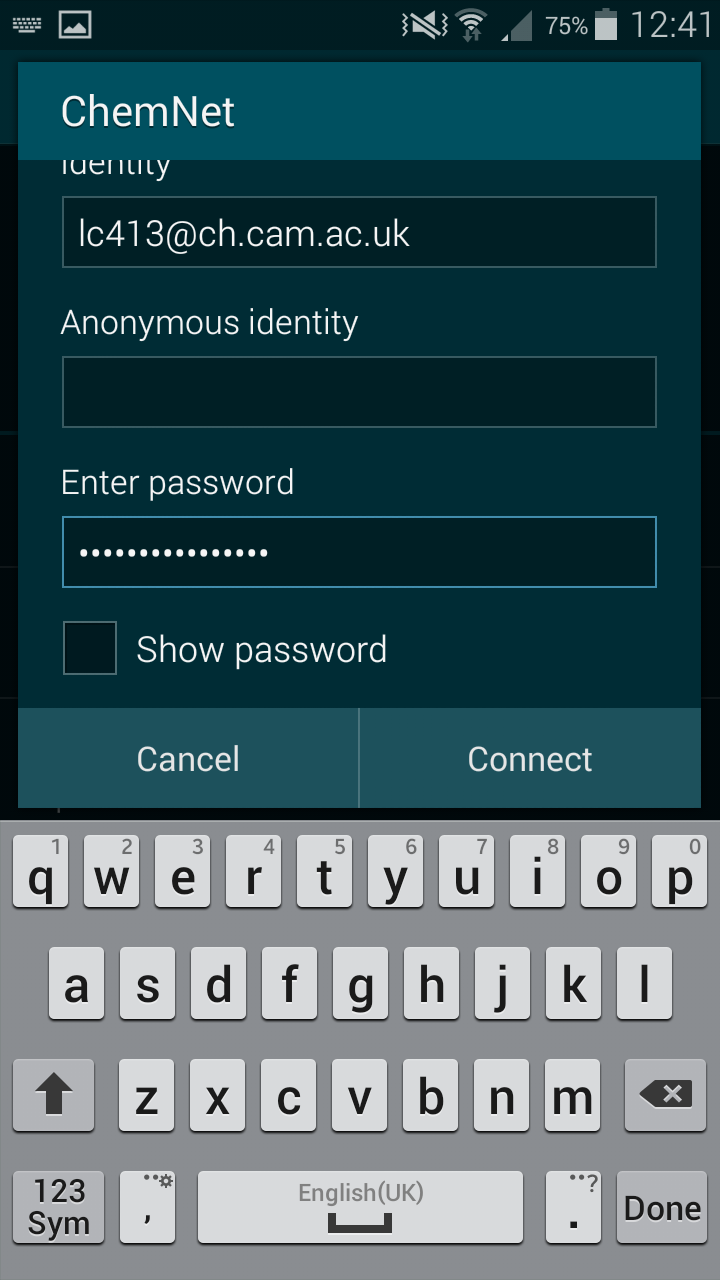Cancel the ChemNet Wi-Fi dialog

tap(188, 759)
